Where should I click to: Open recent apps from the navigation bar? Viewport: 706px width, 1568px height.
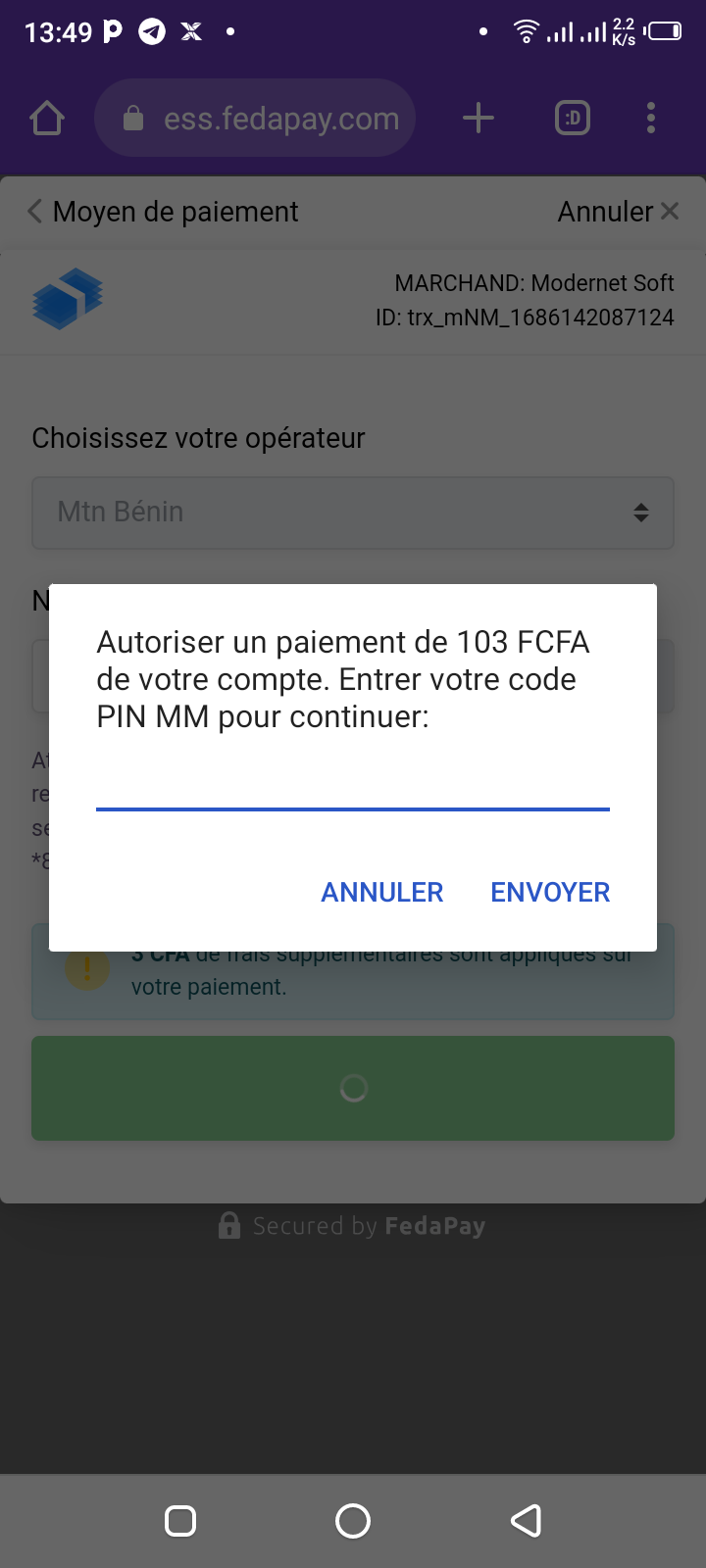point(180,1521)
